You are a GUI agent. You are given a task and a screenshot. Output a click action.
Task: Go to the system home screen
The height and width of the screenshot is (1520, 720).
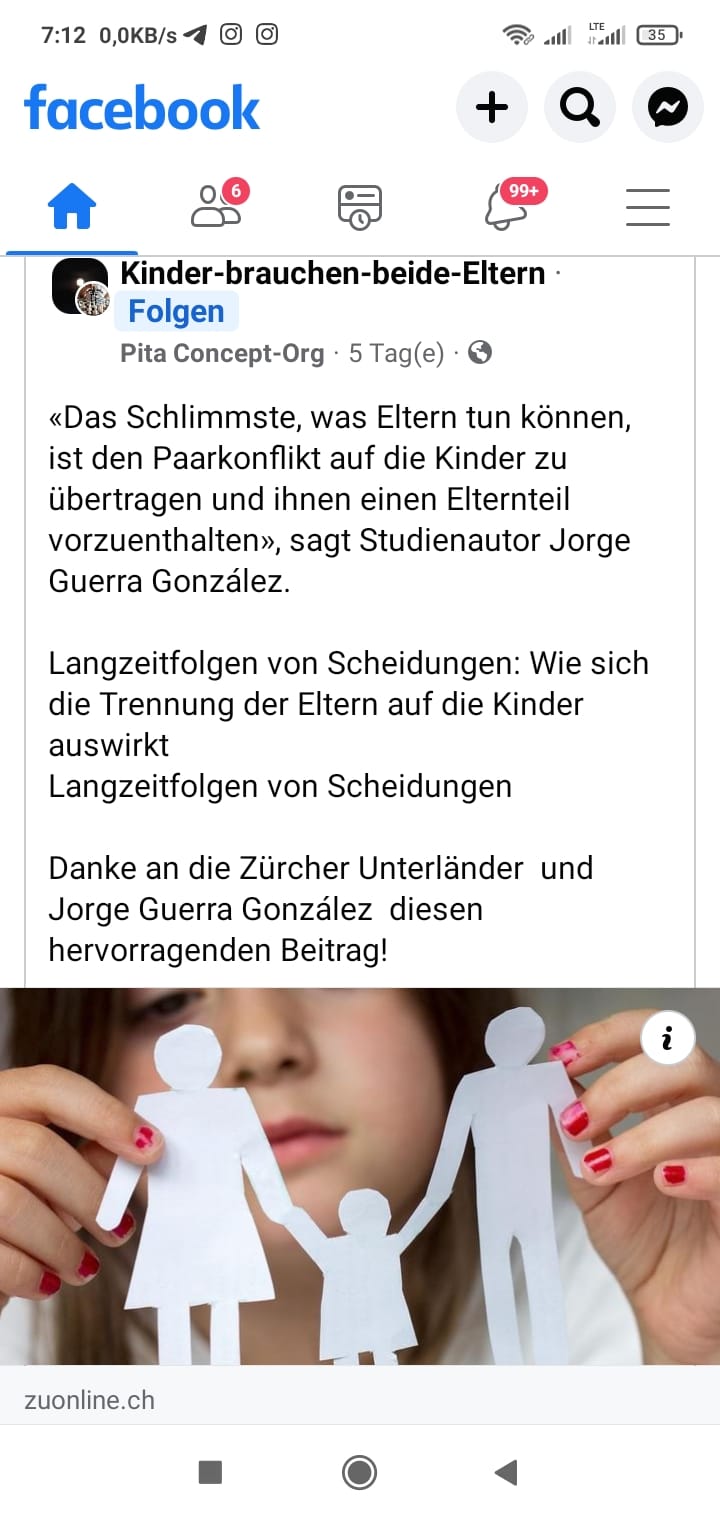[359, 1472]
